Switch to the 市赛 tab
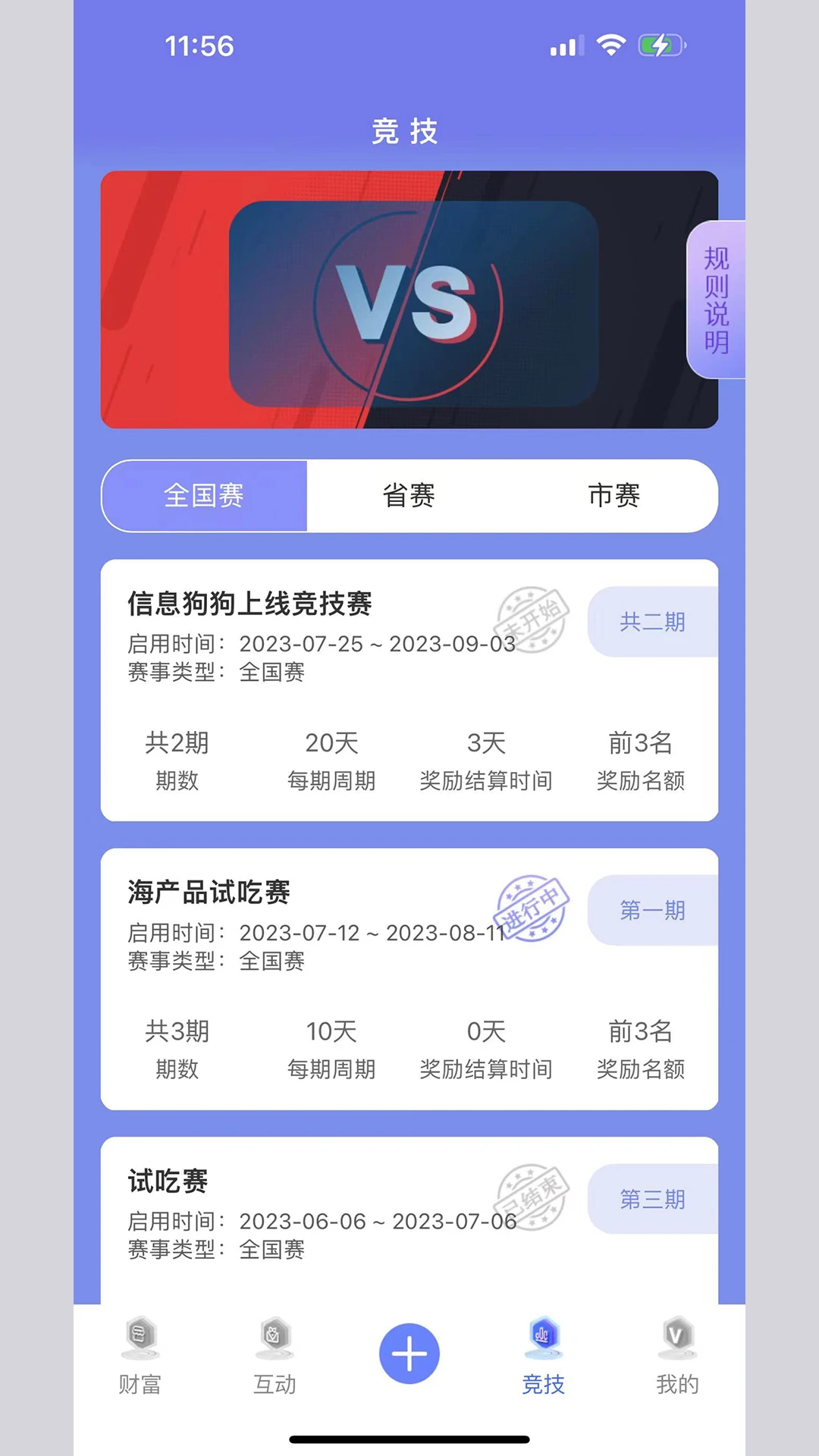This screenshot has width=819, height=1456. coord(613,496)
